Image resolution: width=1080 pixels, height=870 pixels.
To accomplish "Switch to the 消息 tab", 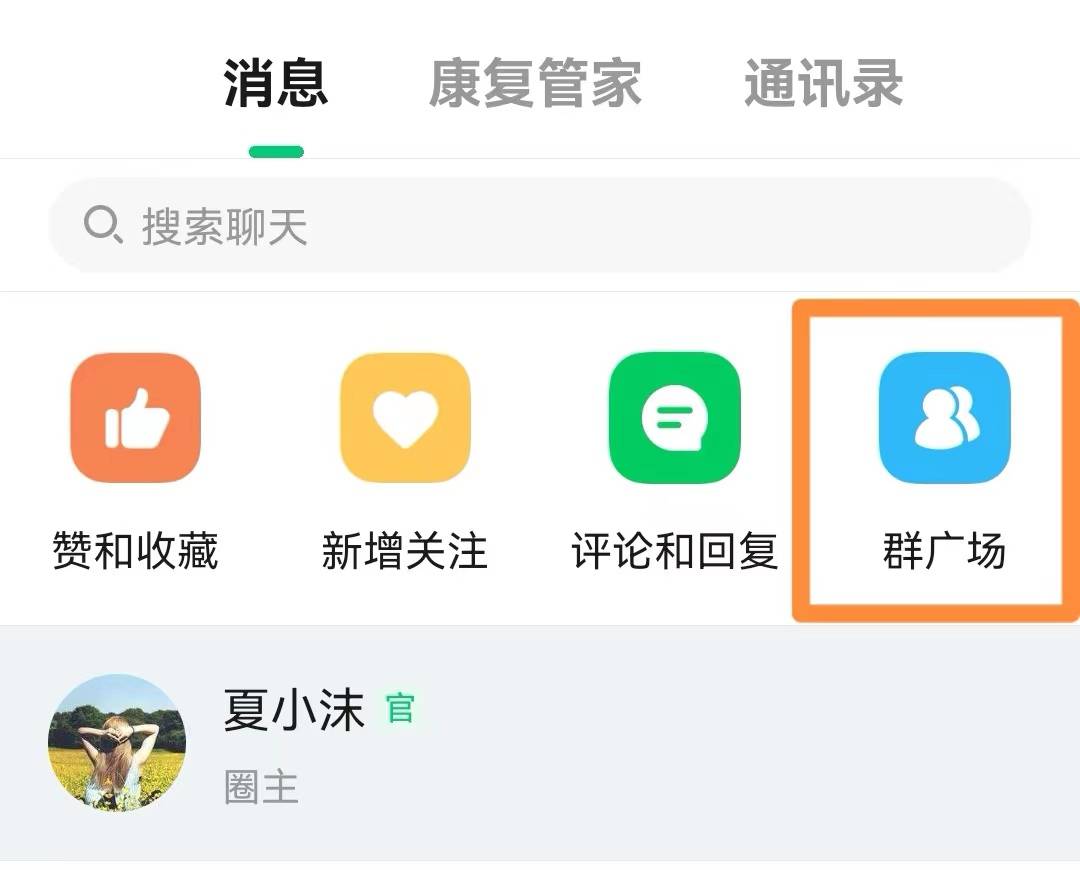I will 275,83.
